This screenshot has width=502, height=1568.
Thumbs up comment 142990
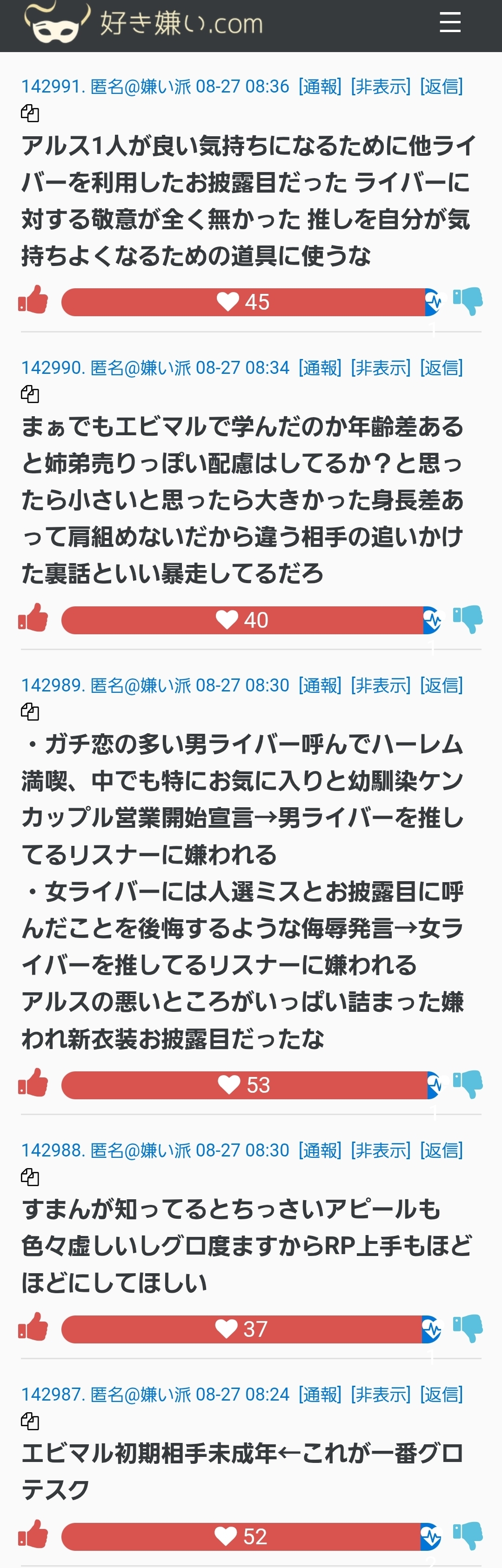(33, 618)
